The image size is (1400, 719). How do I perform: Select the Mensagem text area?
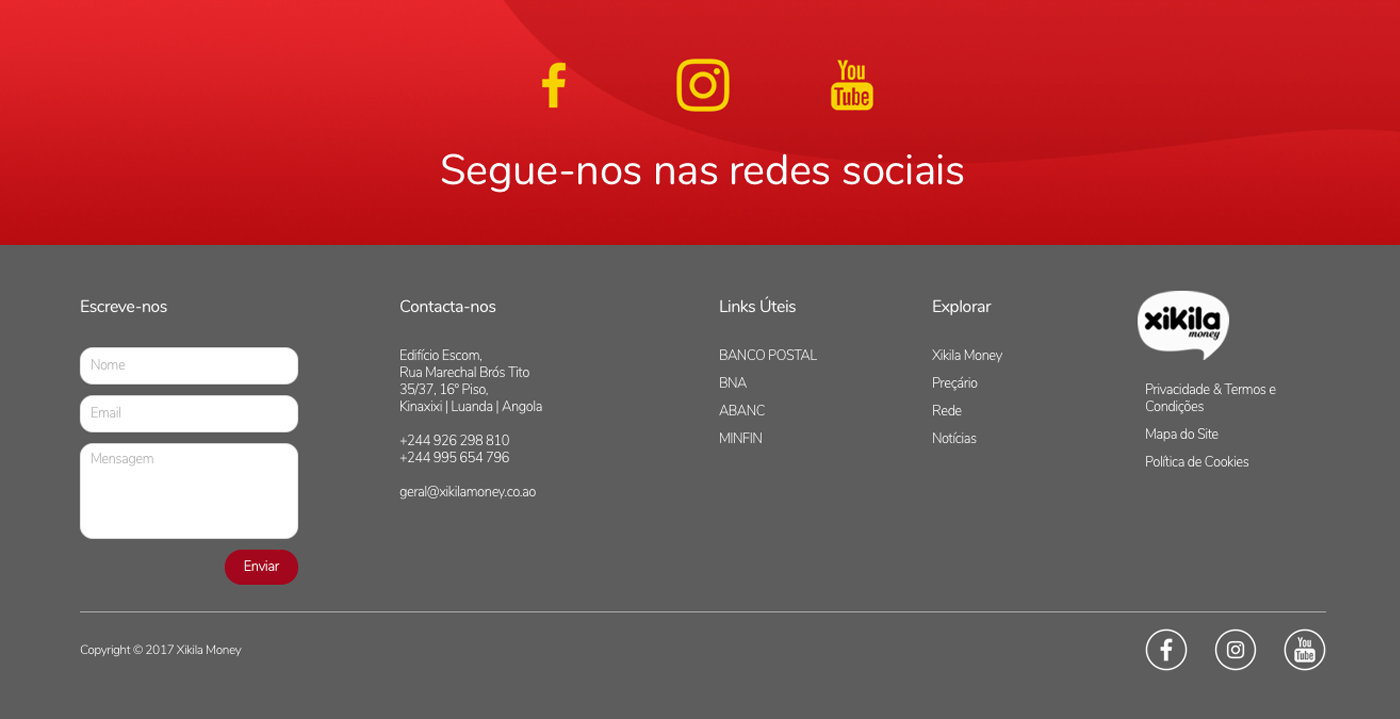pos(189,491)
